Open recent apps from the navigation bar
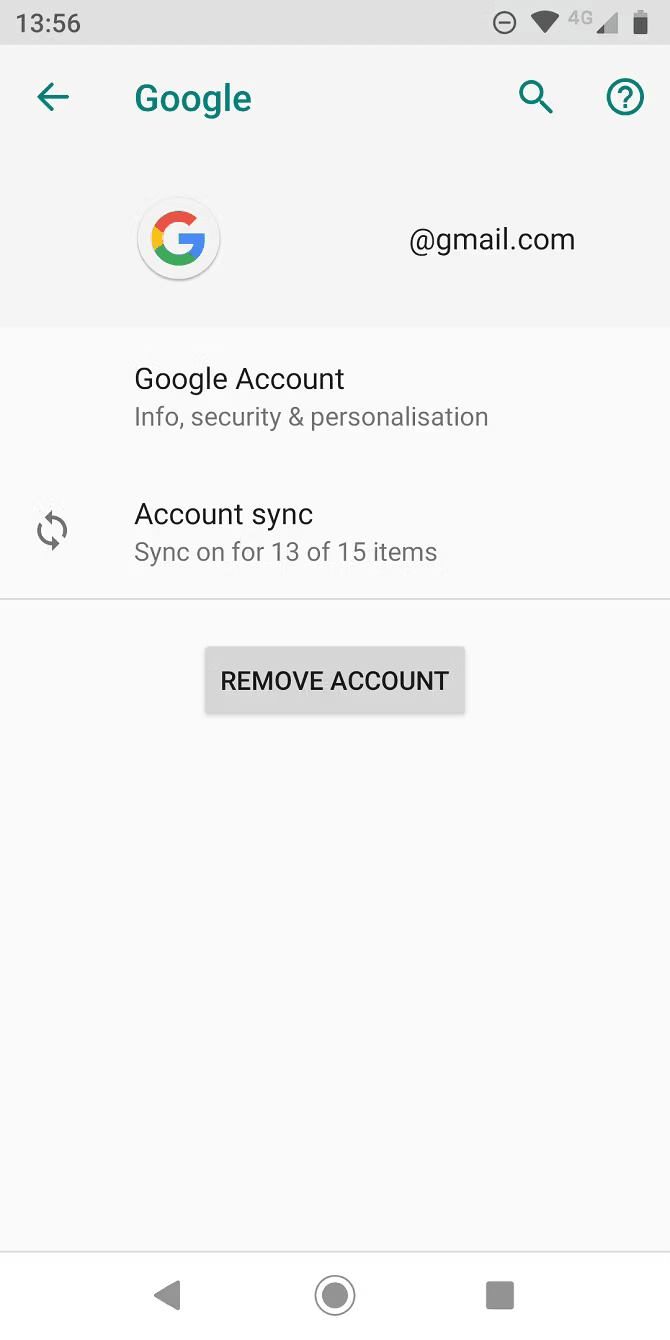Screen dimensions: 670x1340 [500, 1295]
